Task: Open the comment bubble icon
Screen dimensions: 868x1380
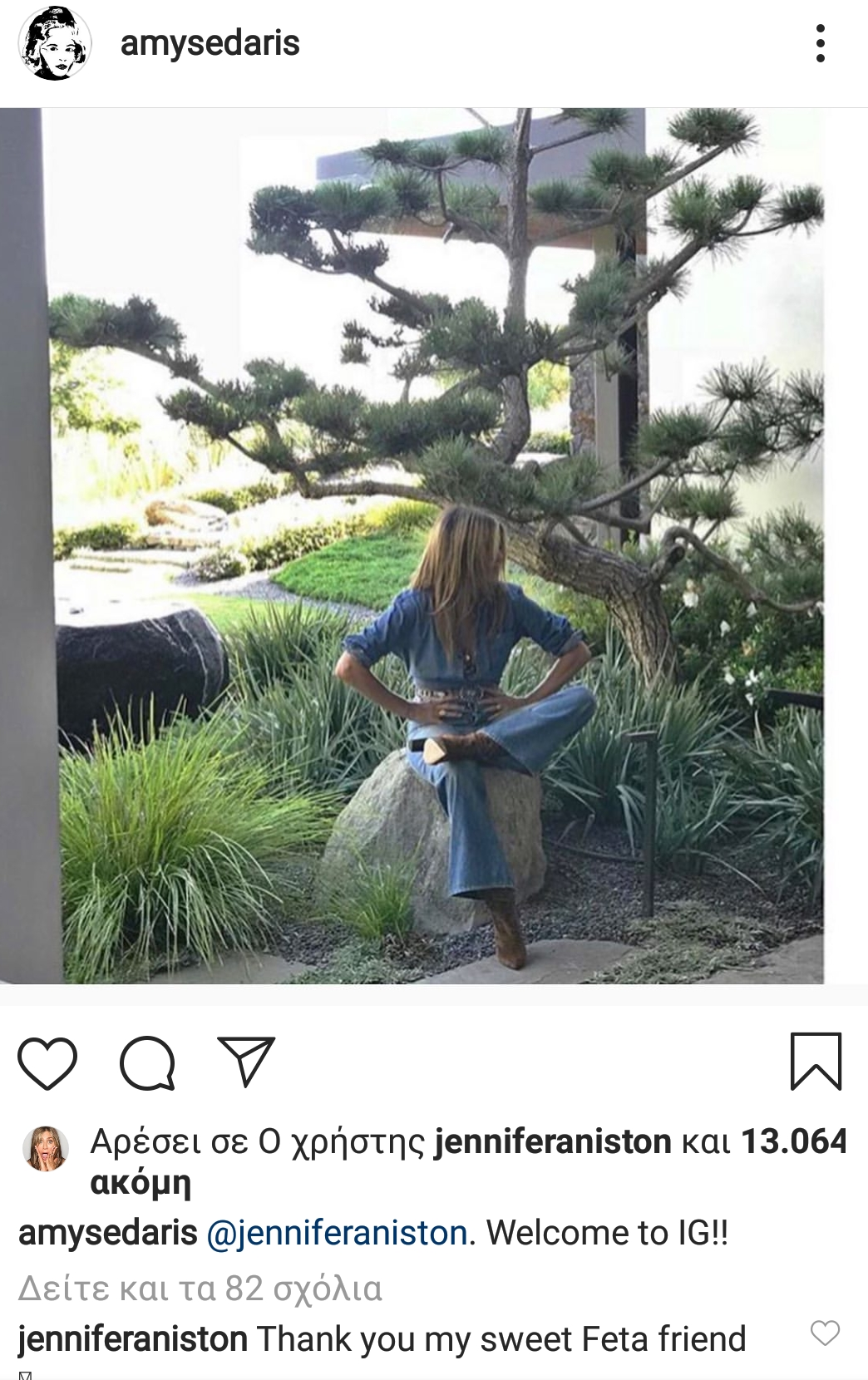Action: point(147,1062)
